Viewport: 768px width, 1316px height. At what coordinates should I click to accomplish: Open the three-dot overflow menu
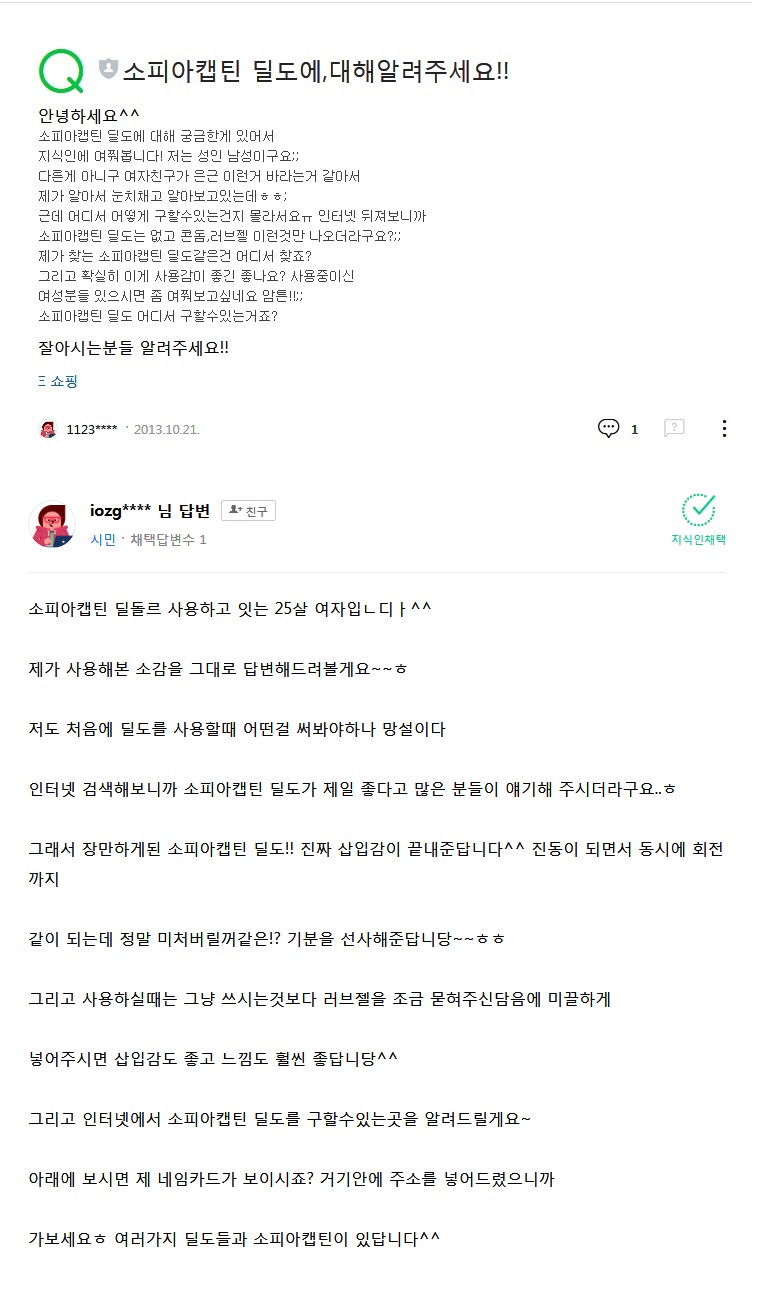pyautogui.click(x=724, y=428)
